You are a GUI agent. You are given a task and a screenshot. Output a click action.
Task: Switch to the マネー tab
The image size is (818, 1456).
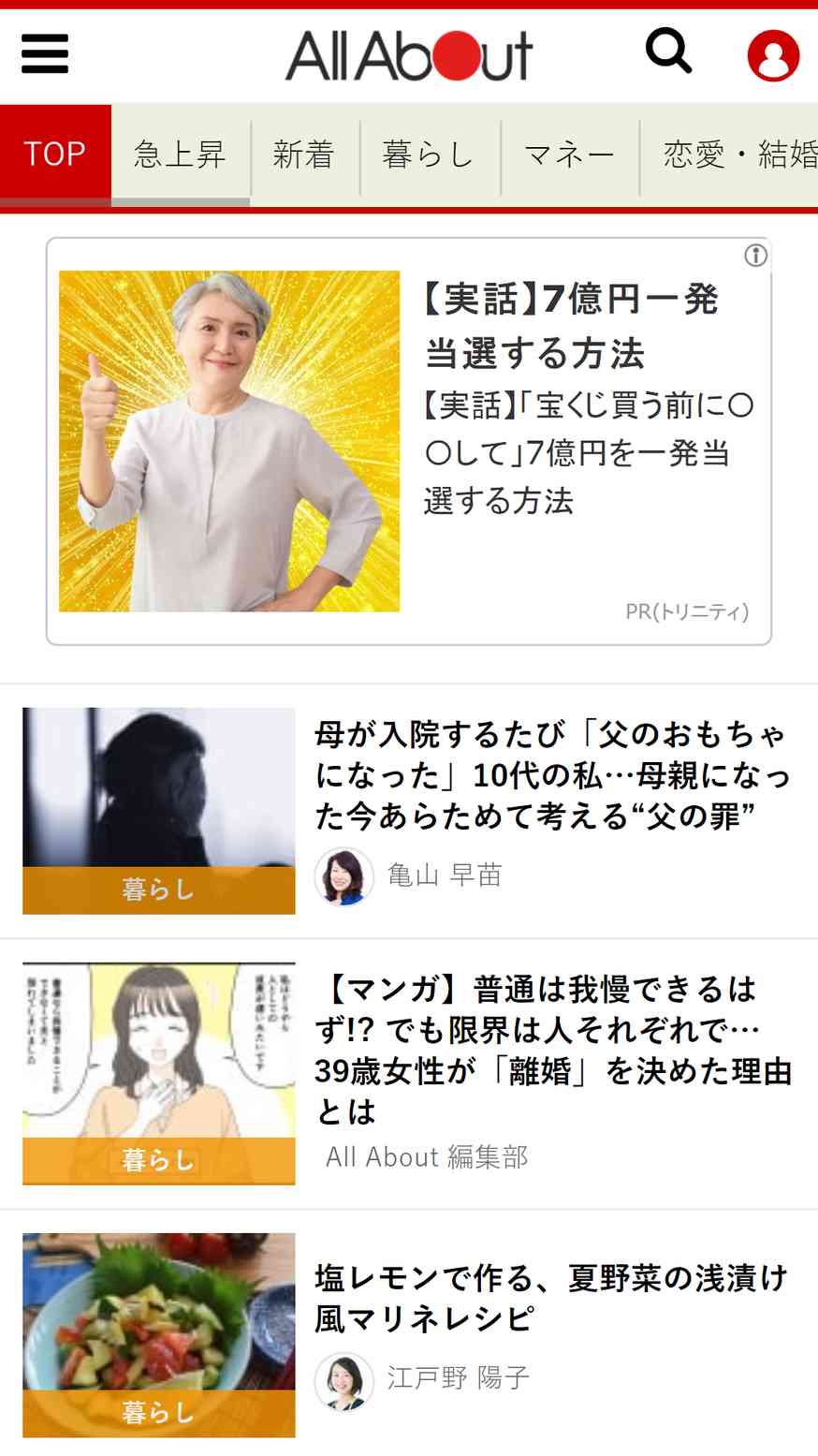click(x=569, y=154)
